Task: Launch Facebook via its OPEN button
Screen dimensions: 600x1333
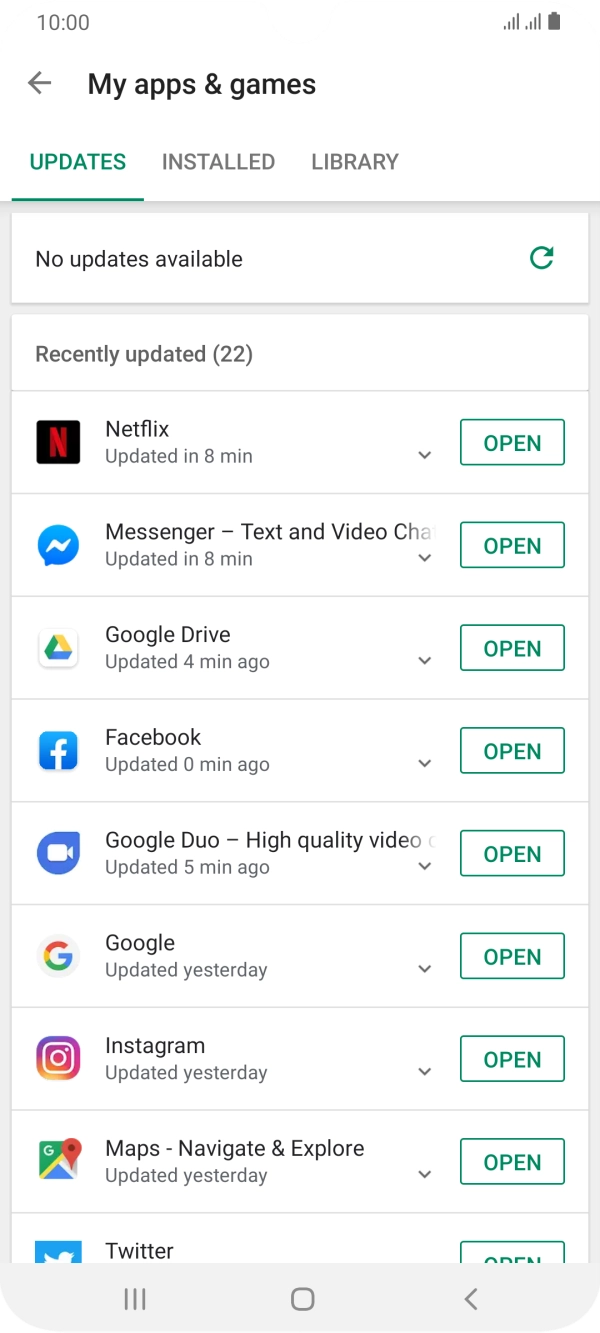Action: click(512, 751)
